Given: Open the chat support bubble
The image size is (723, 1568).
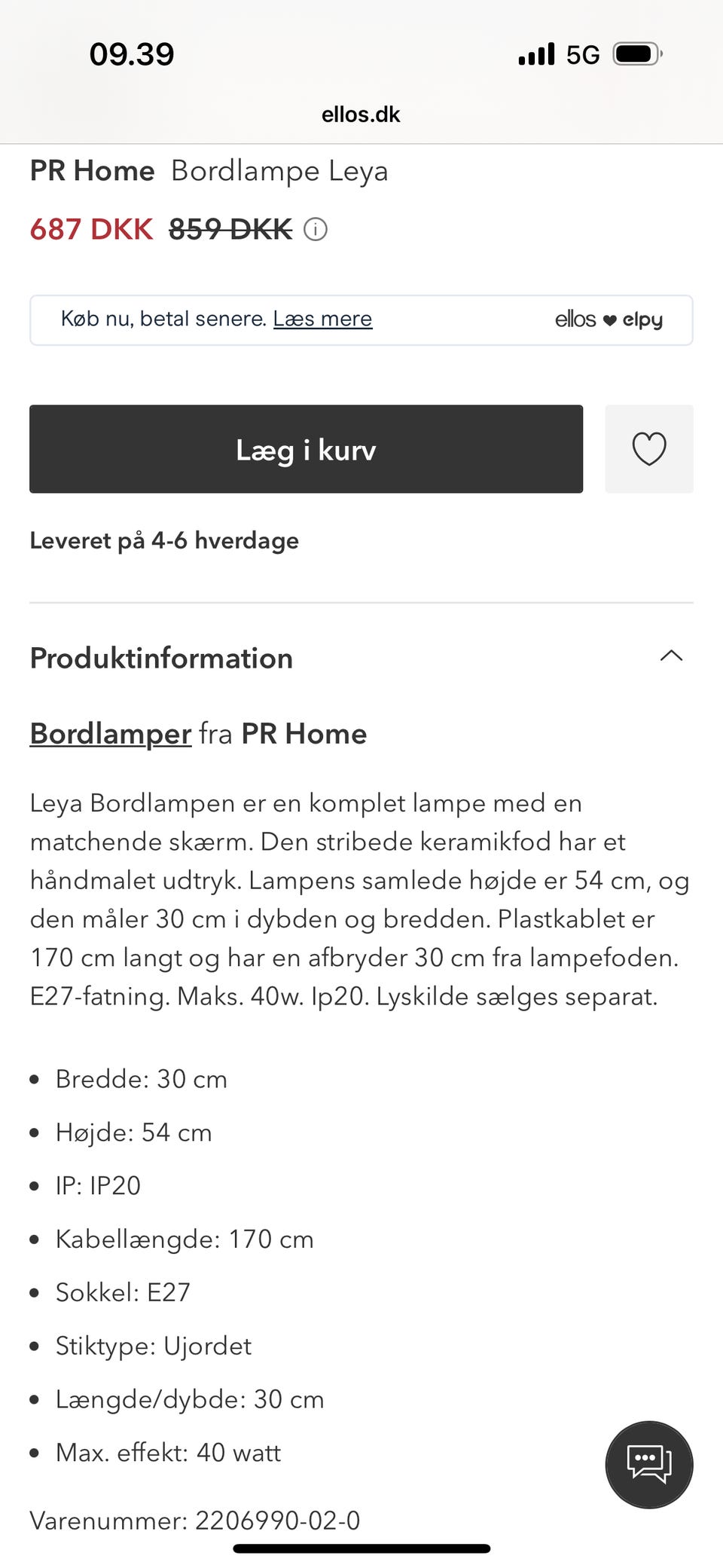Looking at the screenshot, I should coord(649,1464).
